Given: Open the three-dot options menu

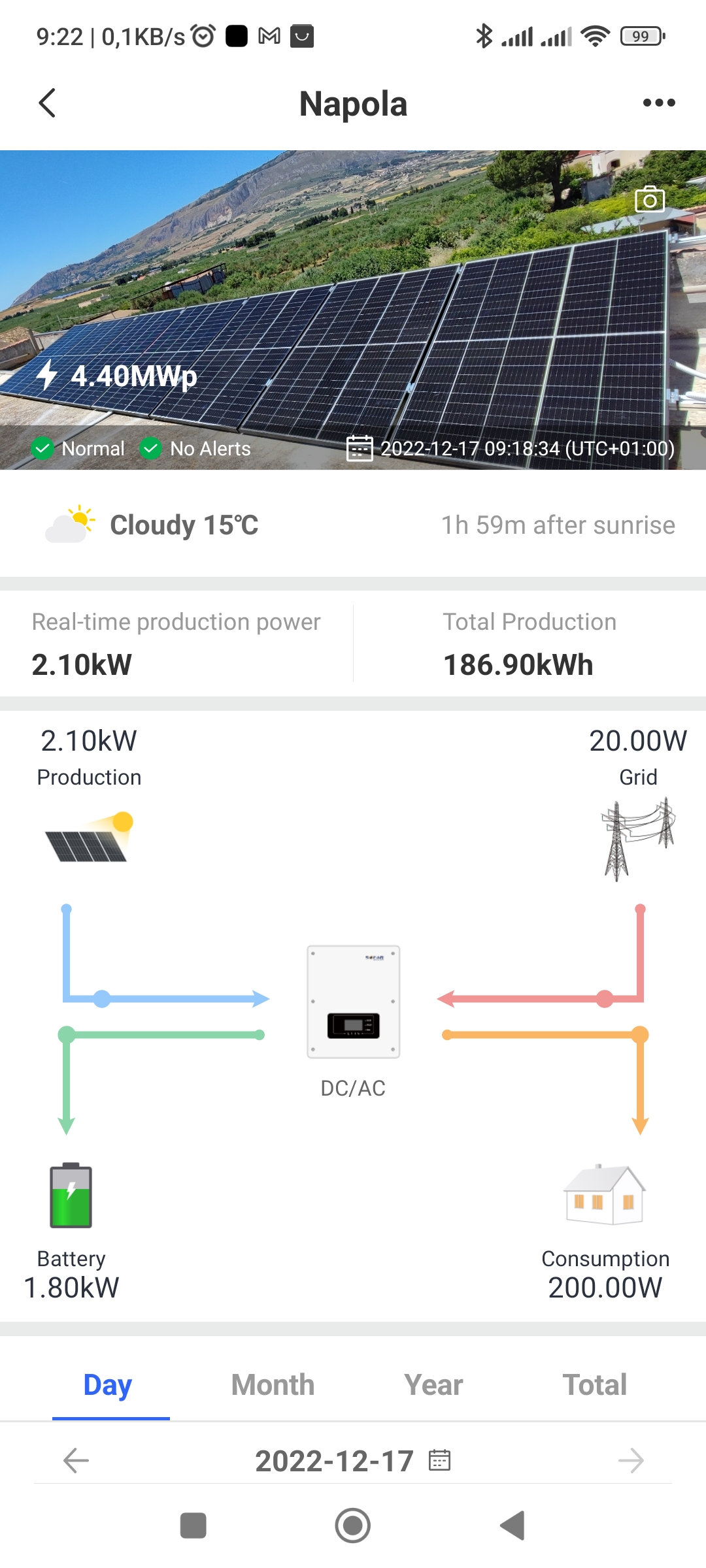Looking at the screenshot, I should [659, 103].
